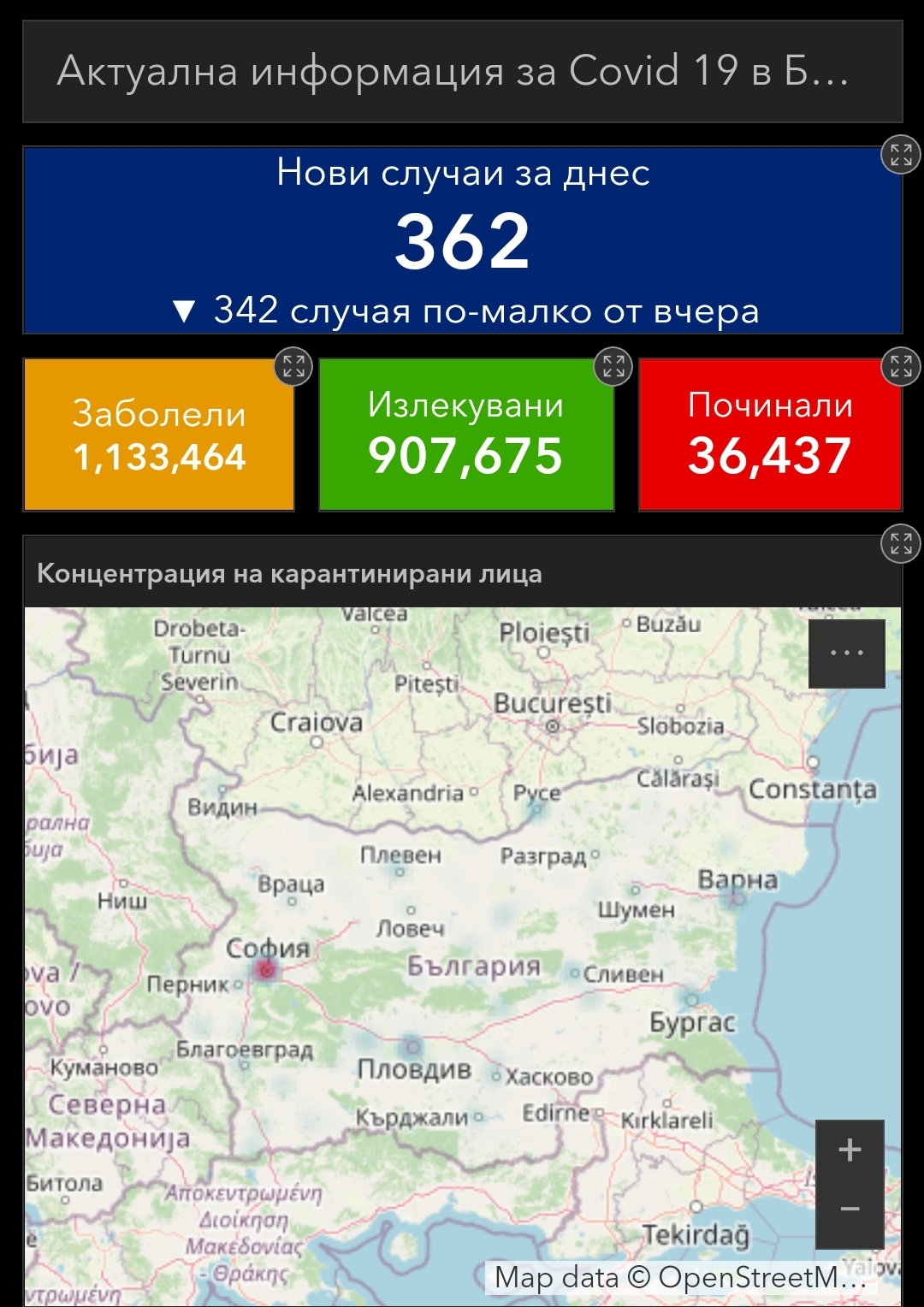924x1307 pixels.
Task: Expand the Починали panel
Action: coord(900,366)
